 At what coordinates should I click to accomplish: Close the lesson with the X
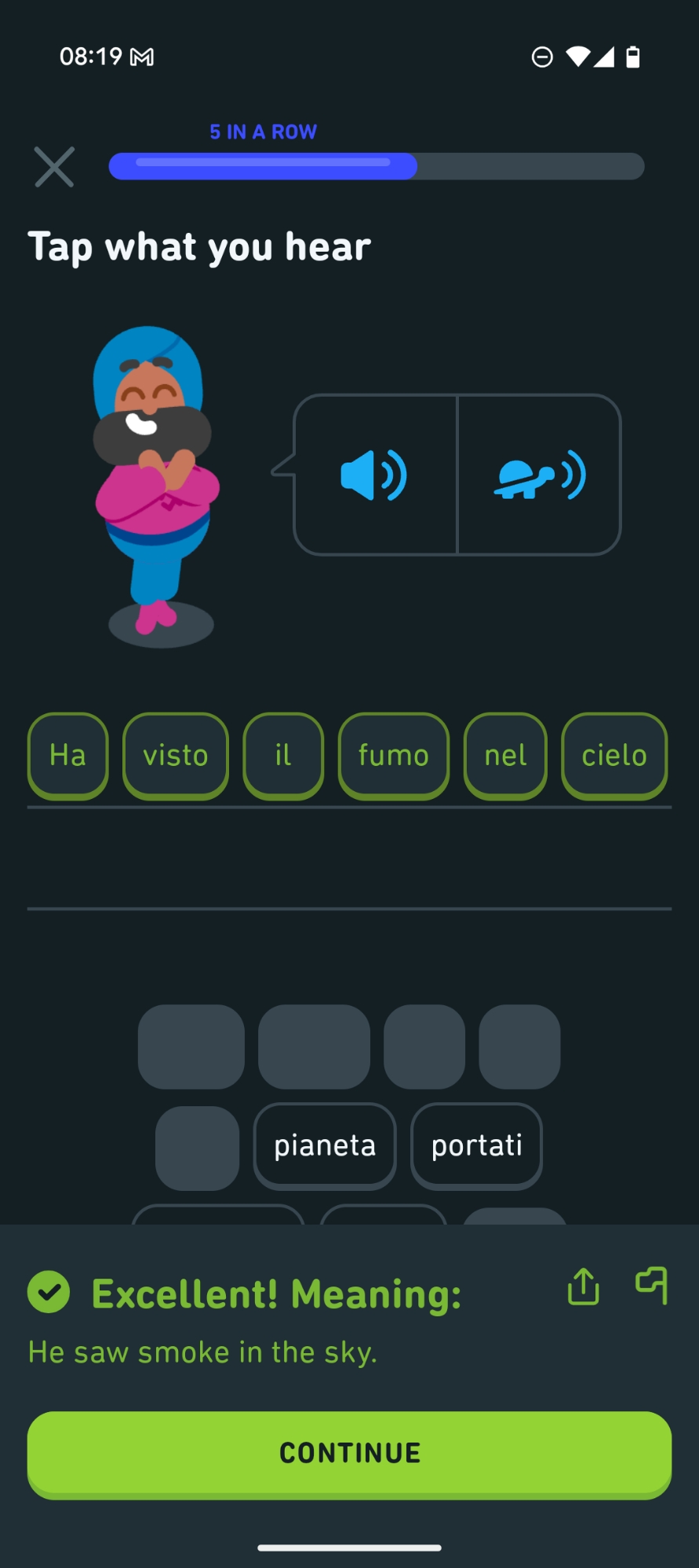pyautogui.click(x=54, y=167)
